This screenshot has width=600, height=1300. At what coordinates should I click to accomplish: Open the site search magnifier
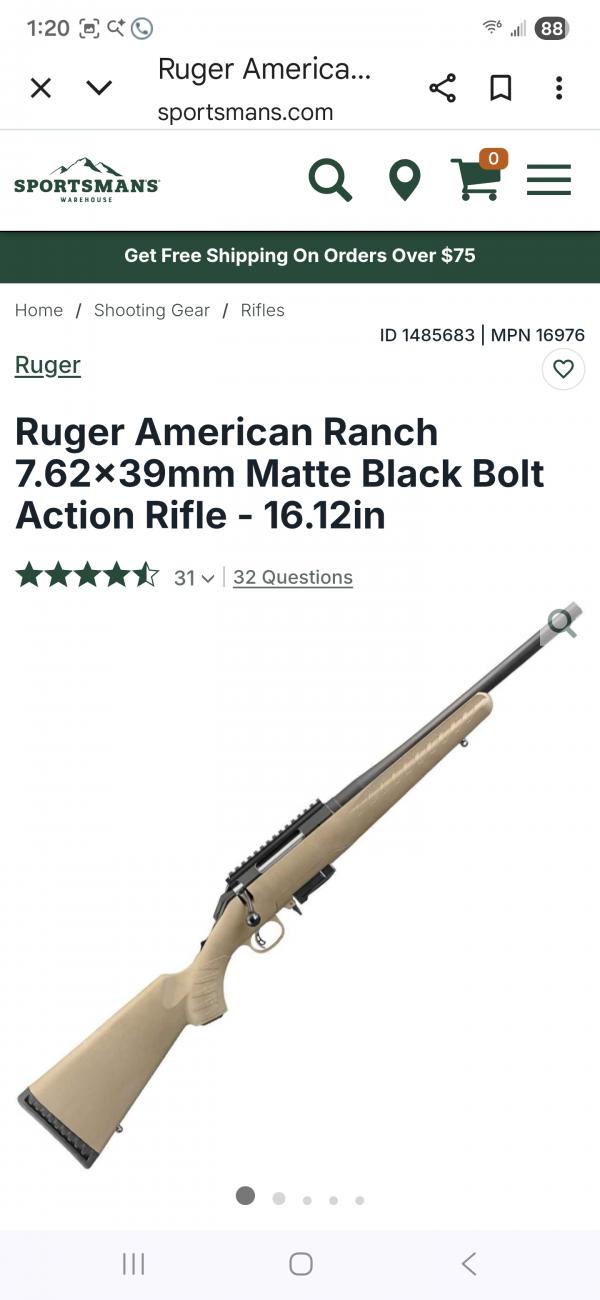point(330,180)
